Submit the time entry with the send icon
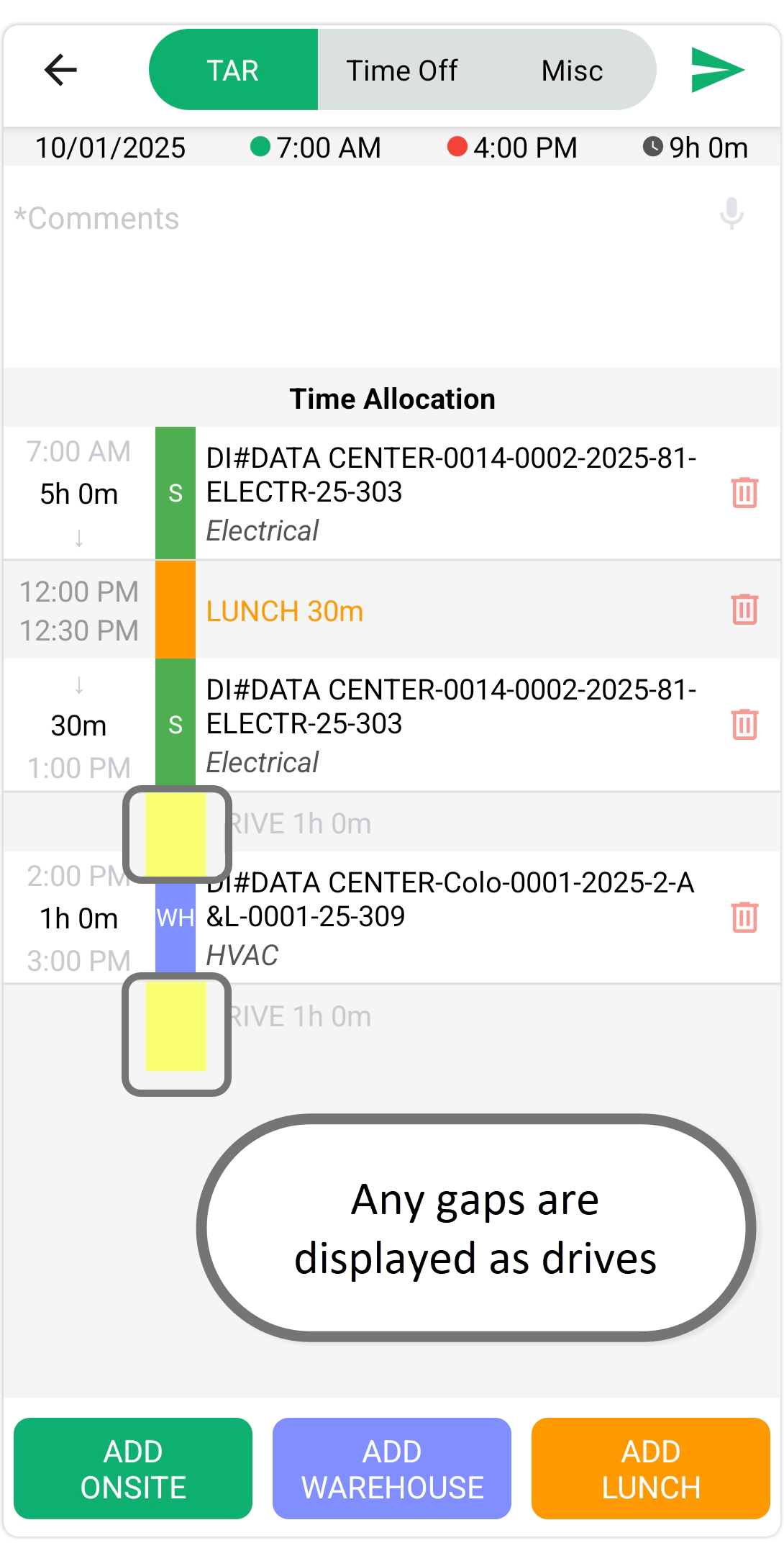The height and width of the screenshot is (1561, 784). (x=716, y=70)
